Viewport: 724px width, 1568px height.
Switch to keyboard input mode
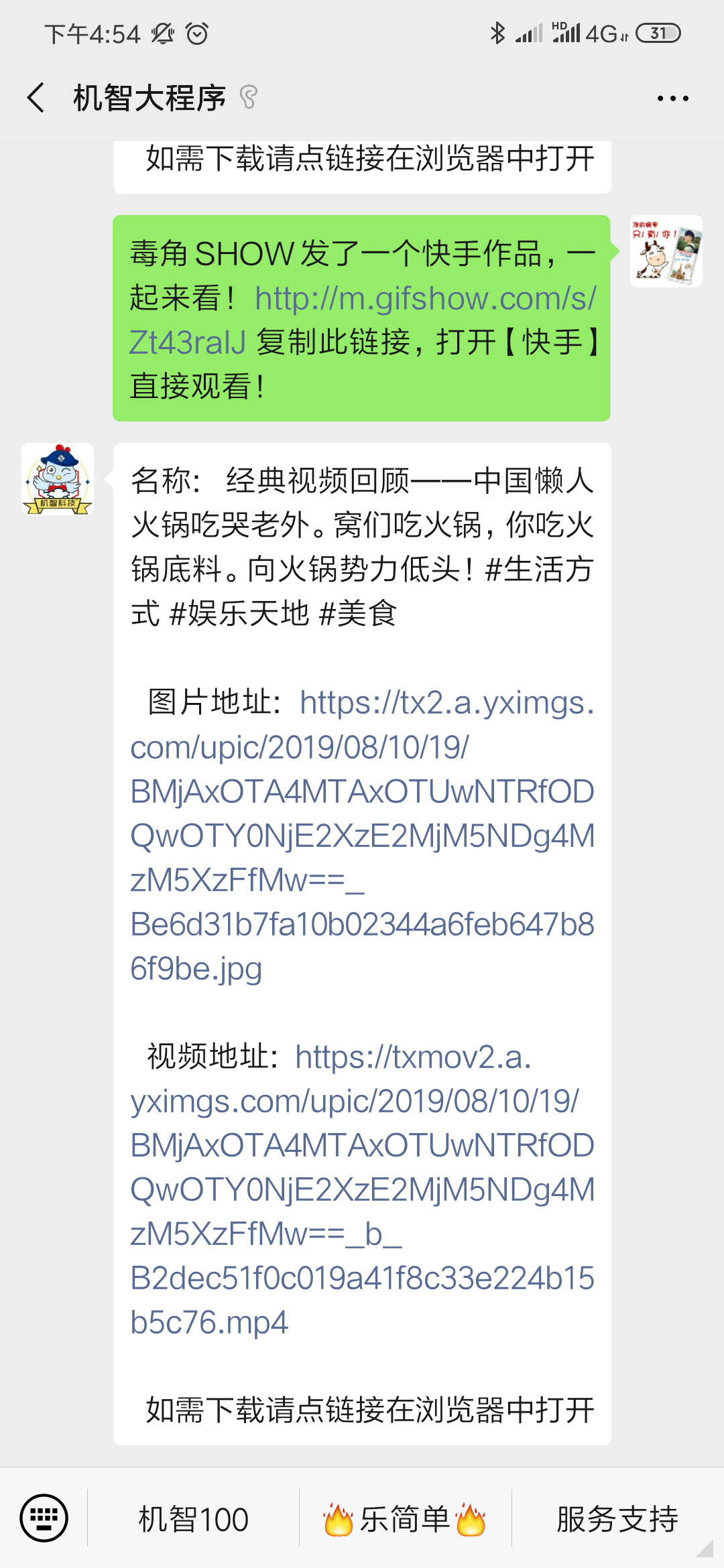coord(44,1518)
